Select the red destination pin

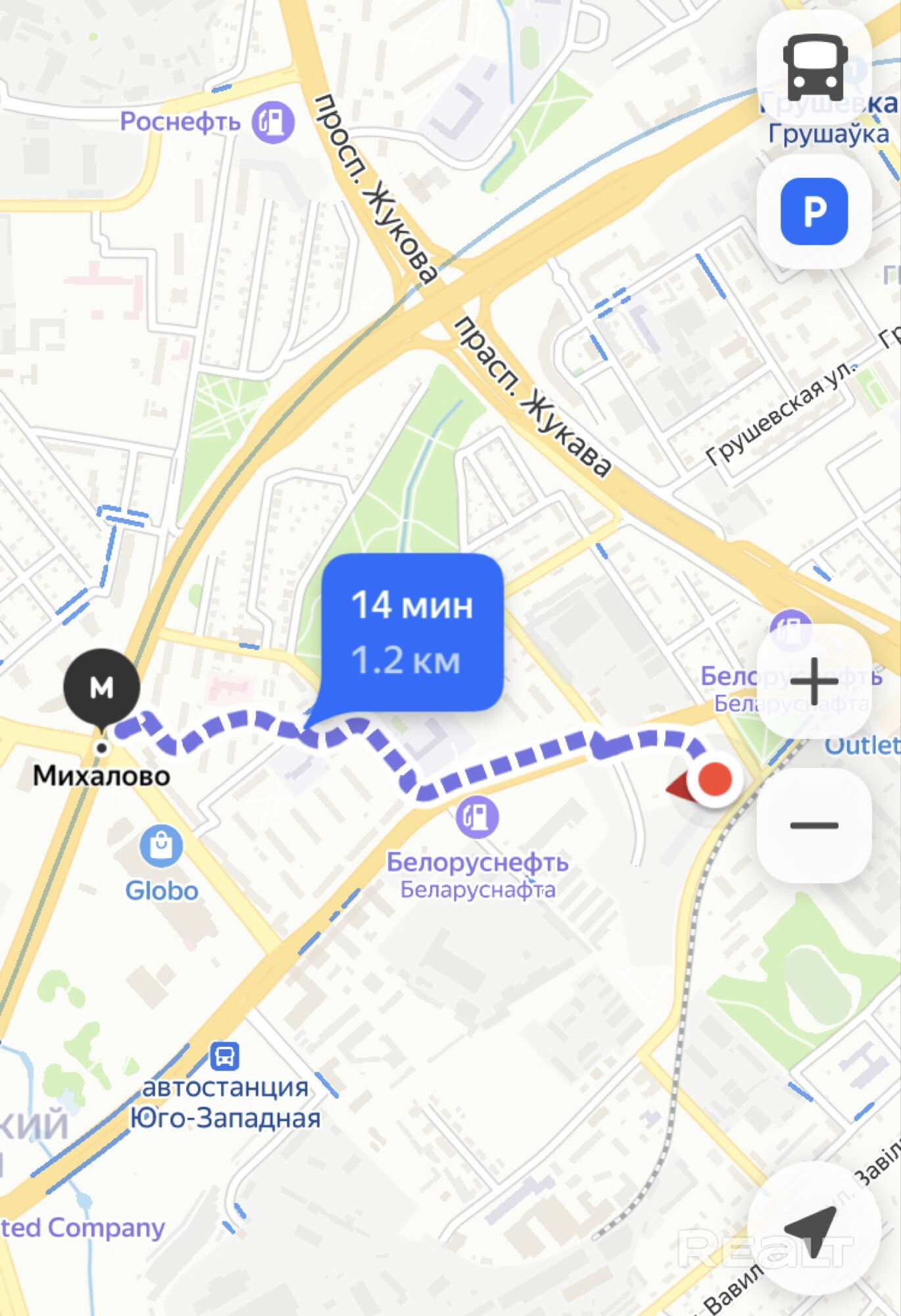[x=714, y=779]
